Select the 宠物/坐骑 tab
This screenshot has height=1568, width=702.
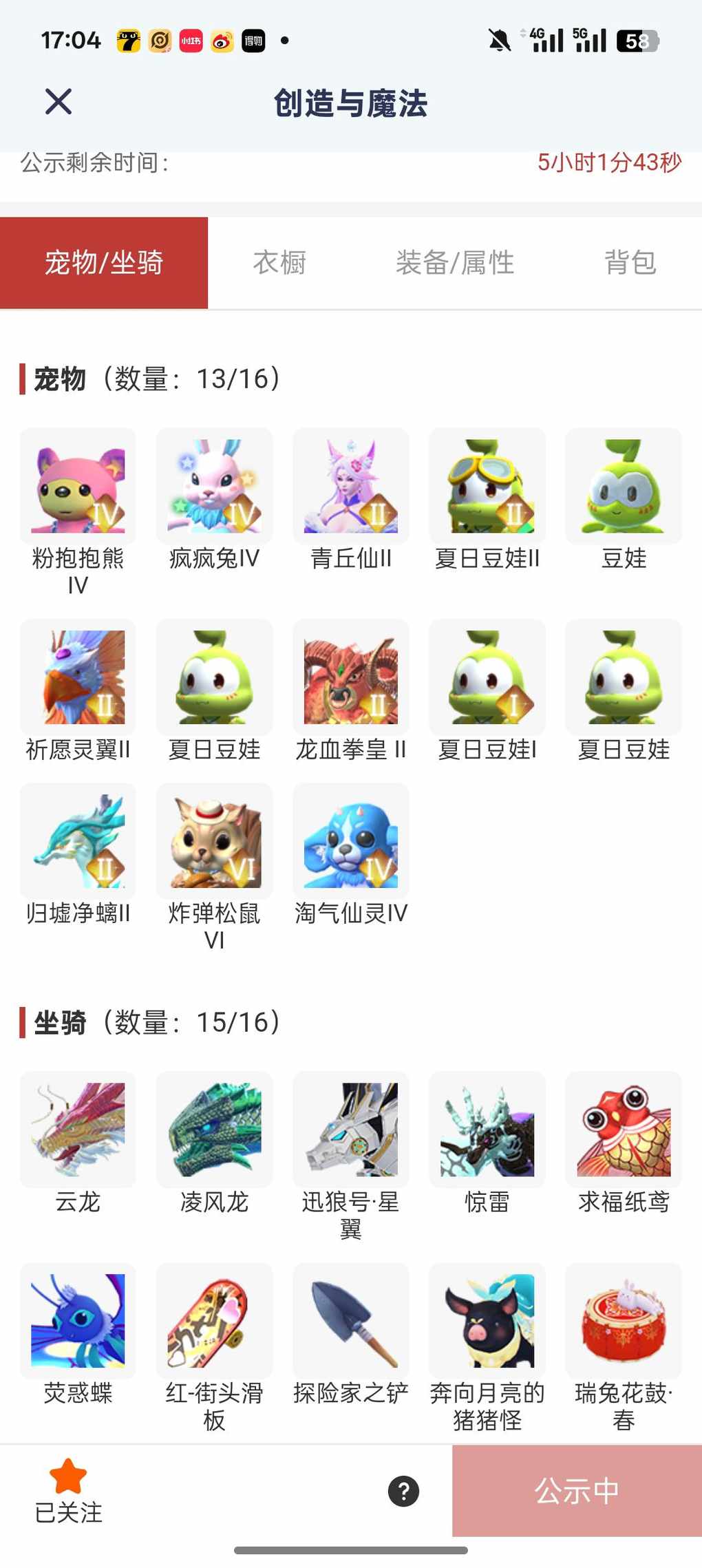click(x=104, y=262)
